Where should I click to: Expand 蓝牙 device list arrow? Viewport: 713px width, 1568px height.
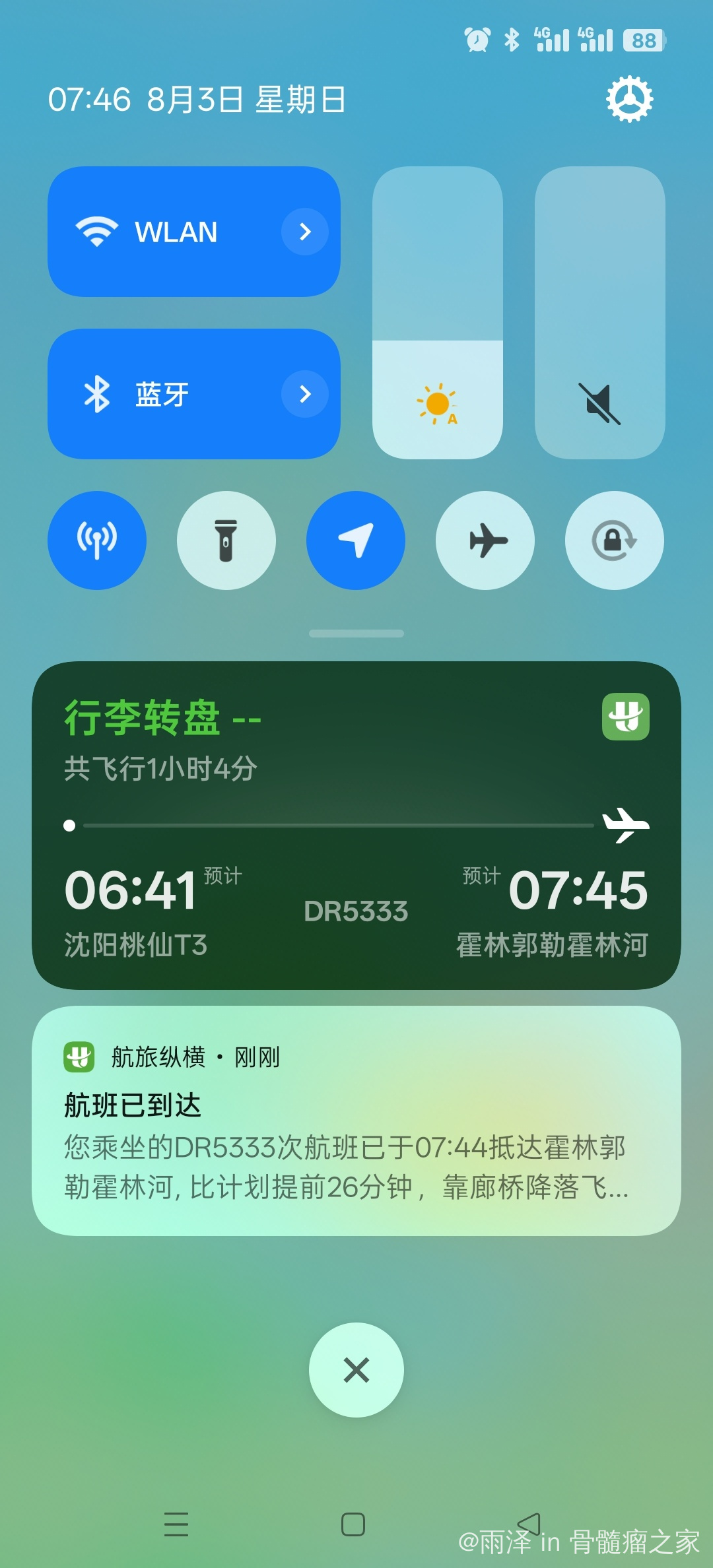click(304, 394)
